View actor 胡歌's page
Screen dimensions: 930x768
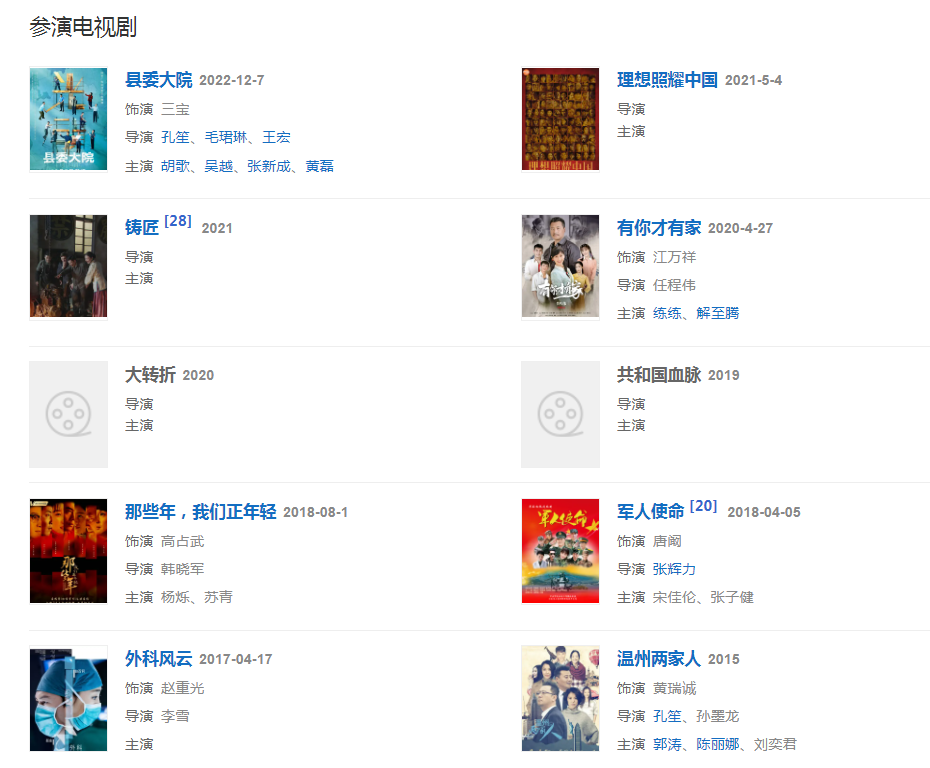(175, 166)
